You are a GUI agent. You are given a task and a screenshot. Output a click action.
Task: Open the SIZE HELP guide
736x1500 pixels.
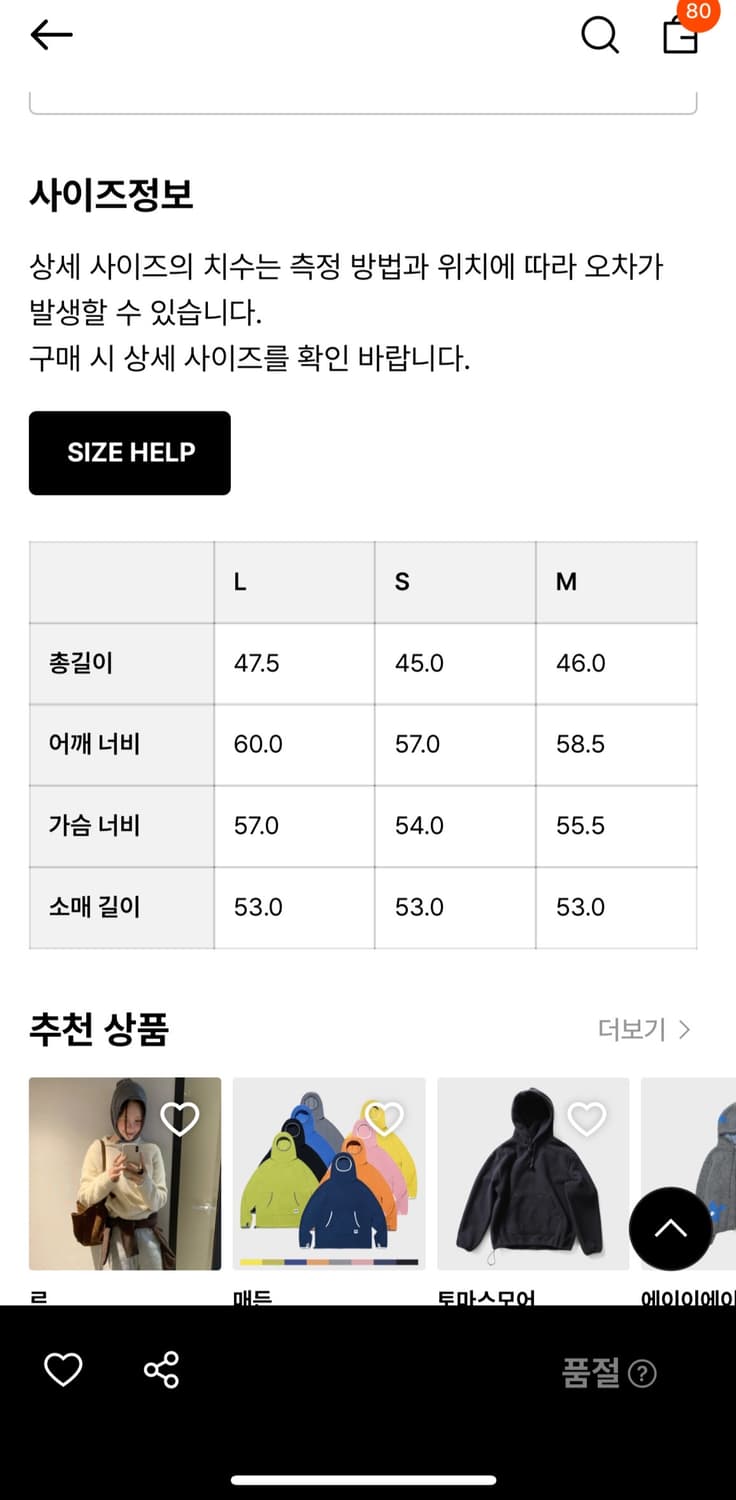[130, 453]
